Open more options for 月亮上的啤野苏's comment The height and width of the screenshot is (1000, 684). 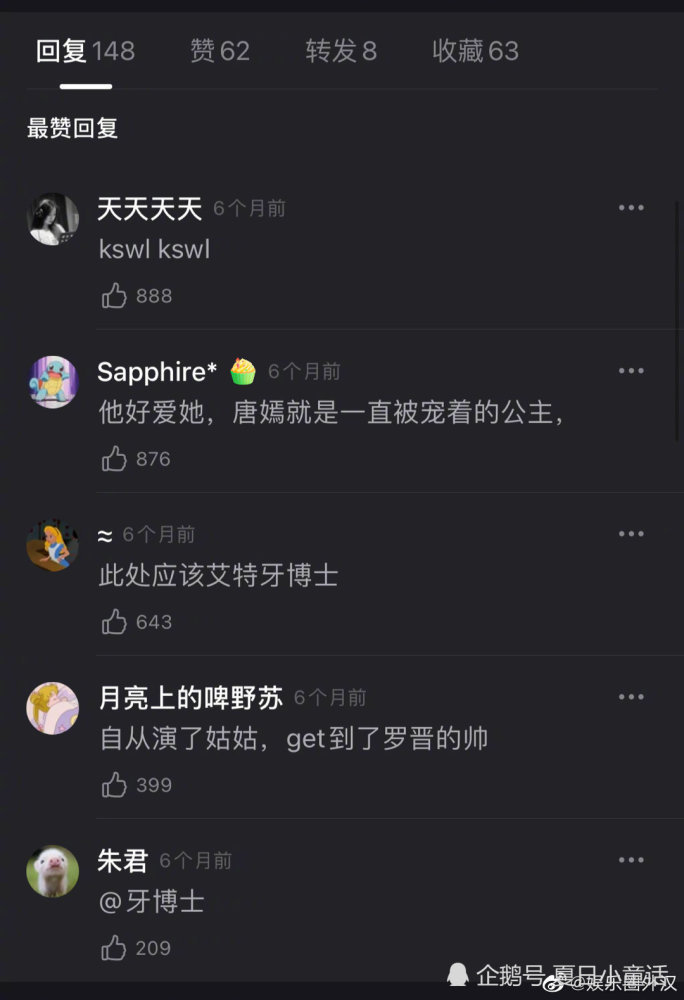click(631, 697)
